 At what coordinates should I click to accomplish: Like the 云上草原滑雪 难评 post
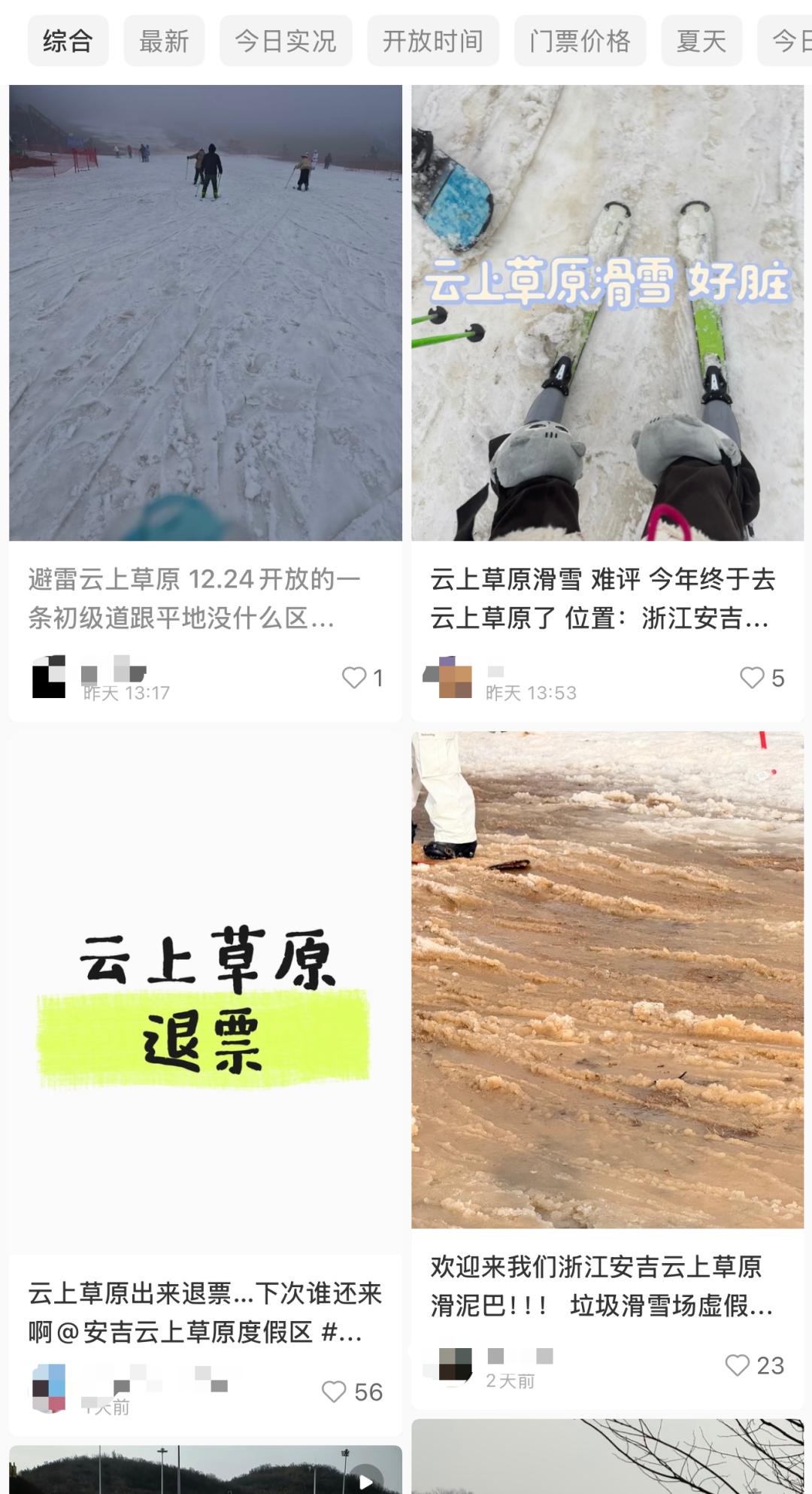point(752,678)
